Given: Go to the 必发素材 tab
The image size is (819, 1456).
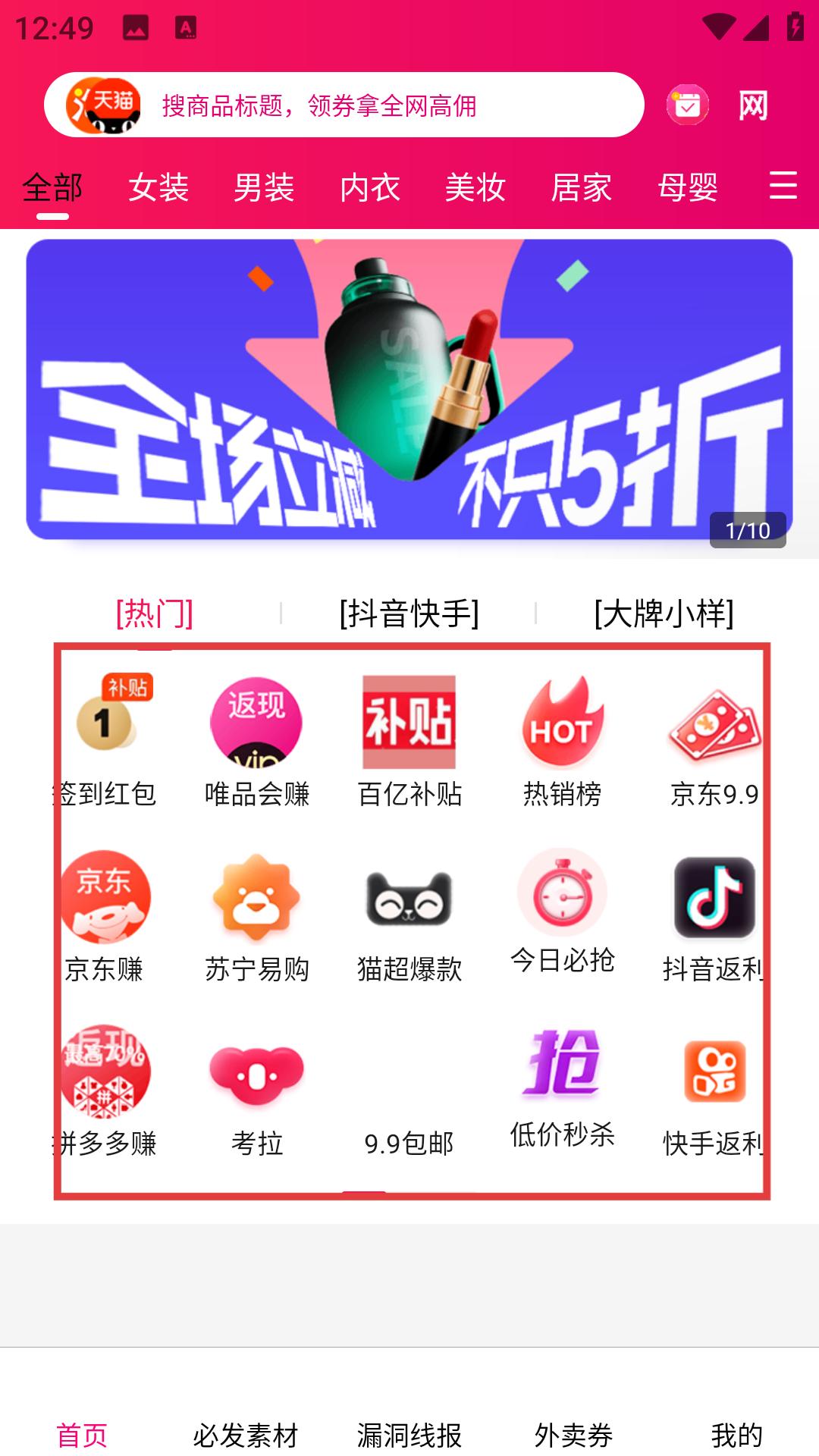Looking at the screenshot, I should tap(246, 1434).
